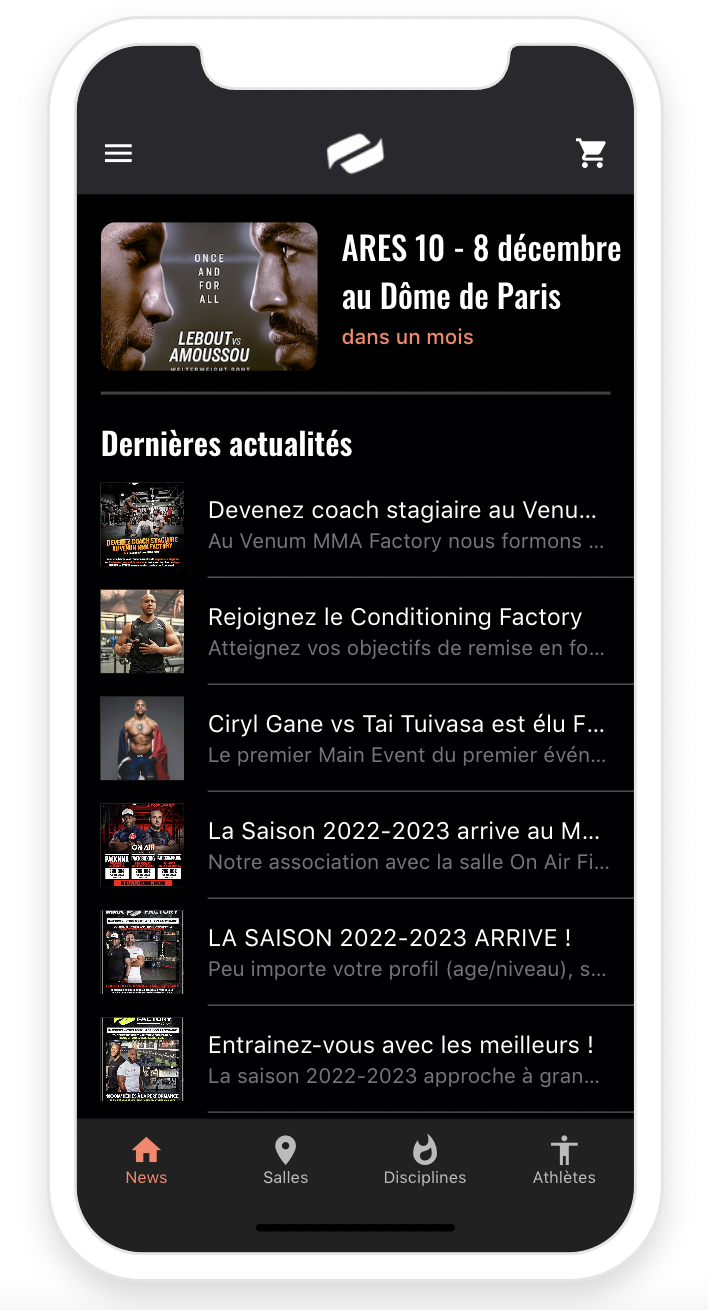Select the News tab
Image resolution: width=708 pixels, height=1310 pixels.
[x=146, y=1161]
